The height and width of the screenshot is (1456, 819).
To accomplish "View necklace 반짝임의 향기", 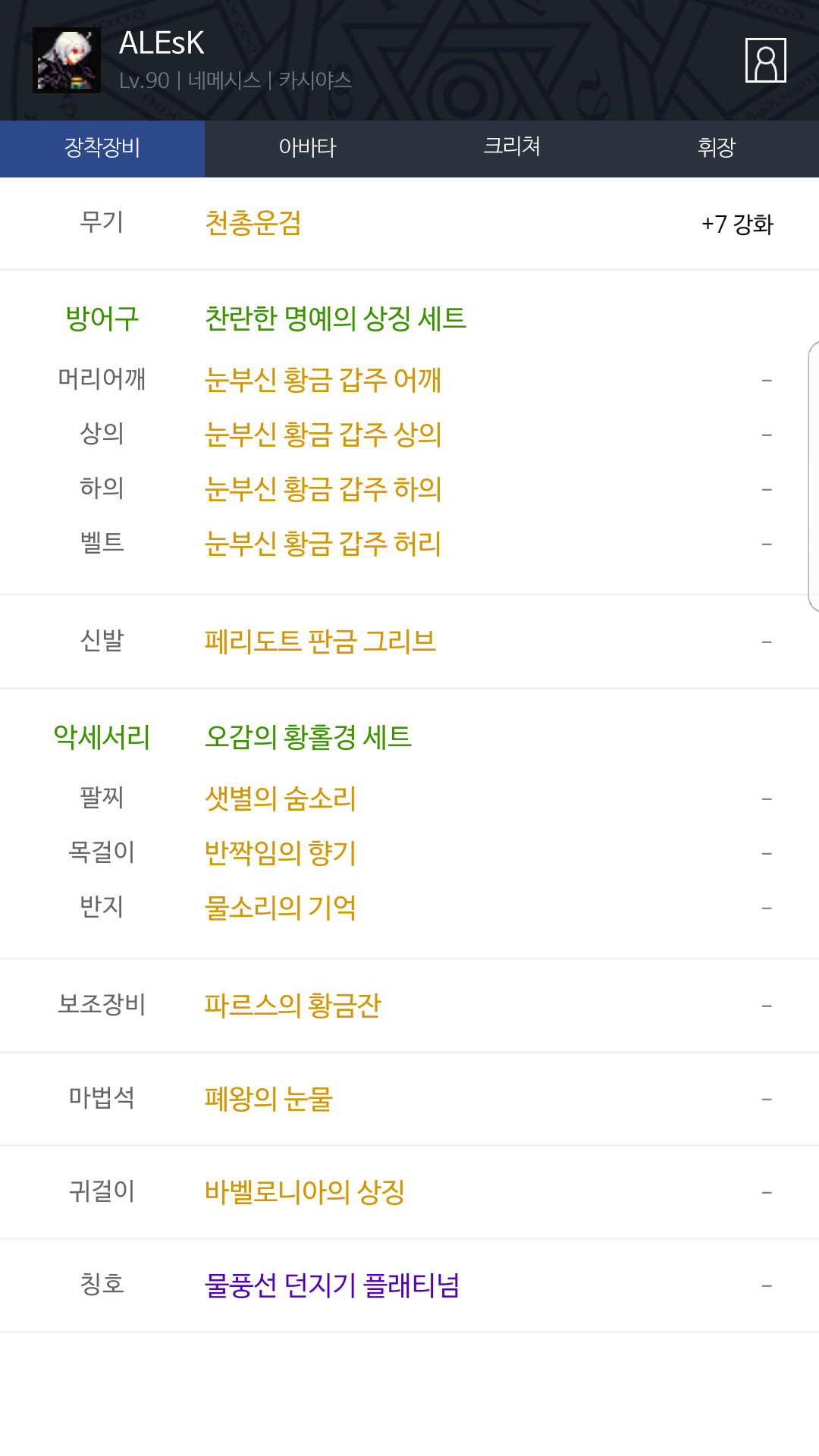I will [x=280, y=853].
